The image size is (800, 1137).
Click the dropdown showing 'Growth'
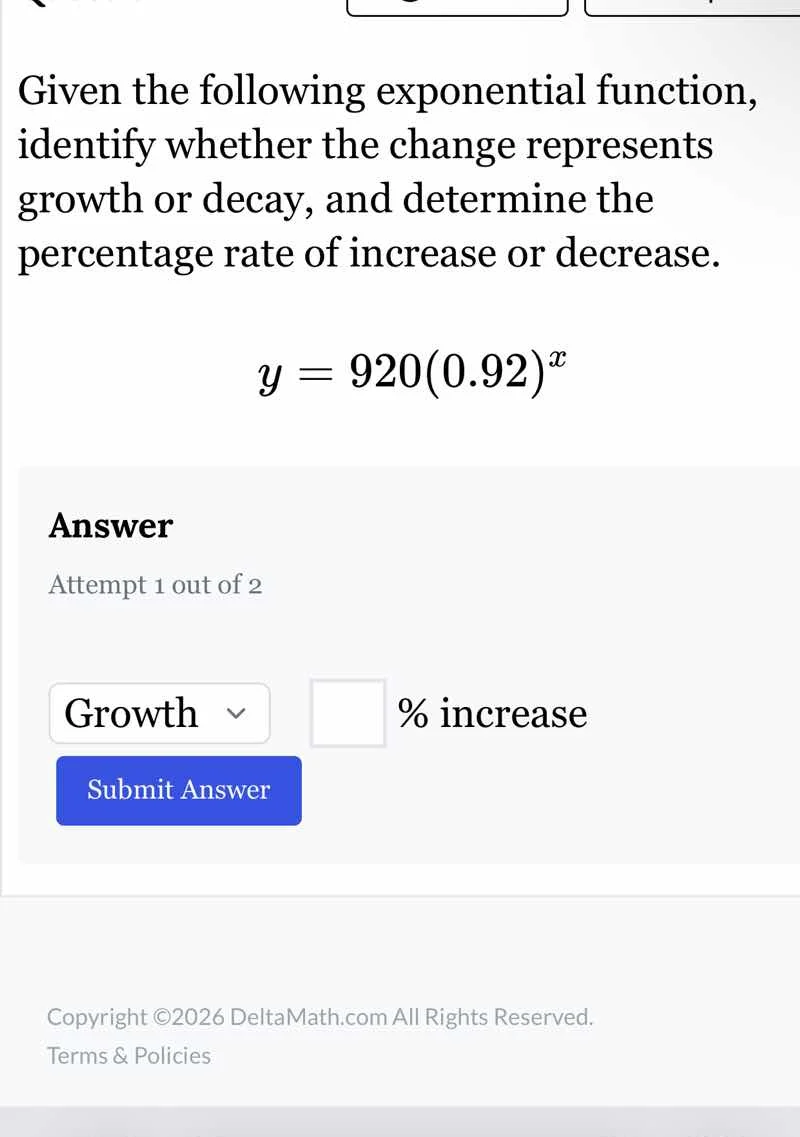tap(159, 713)
